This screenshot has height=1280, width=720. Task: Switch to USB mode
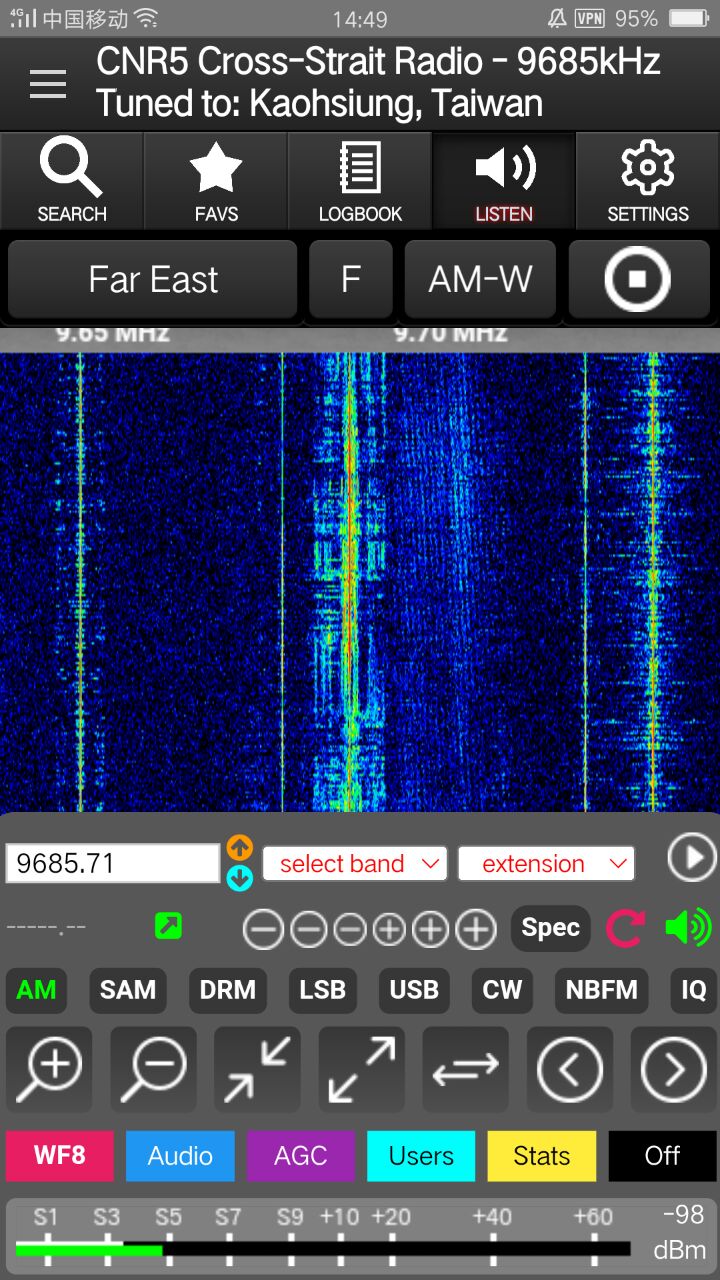tap(414, 990)
